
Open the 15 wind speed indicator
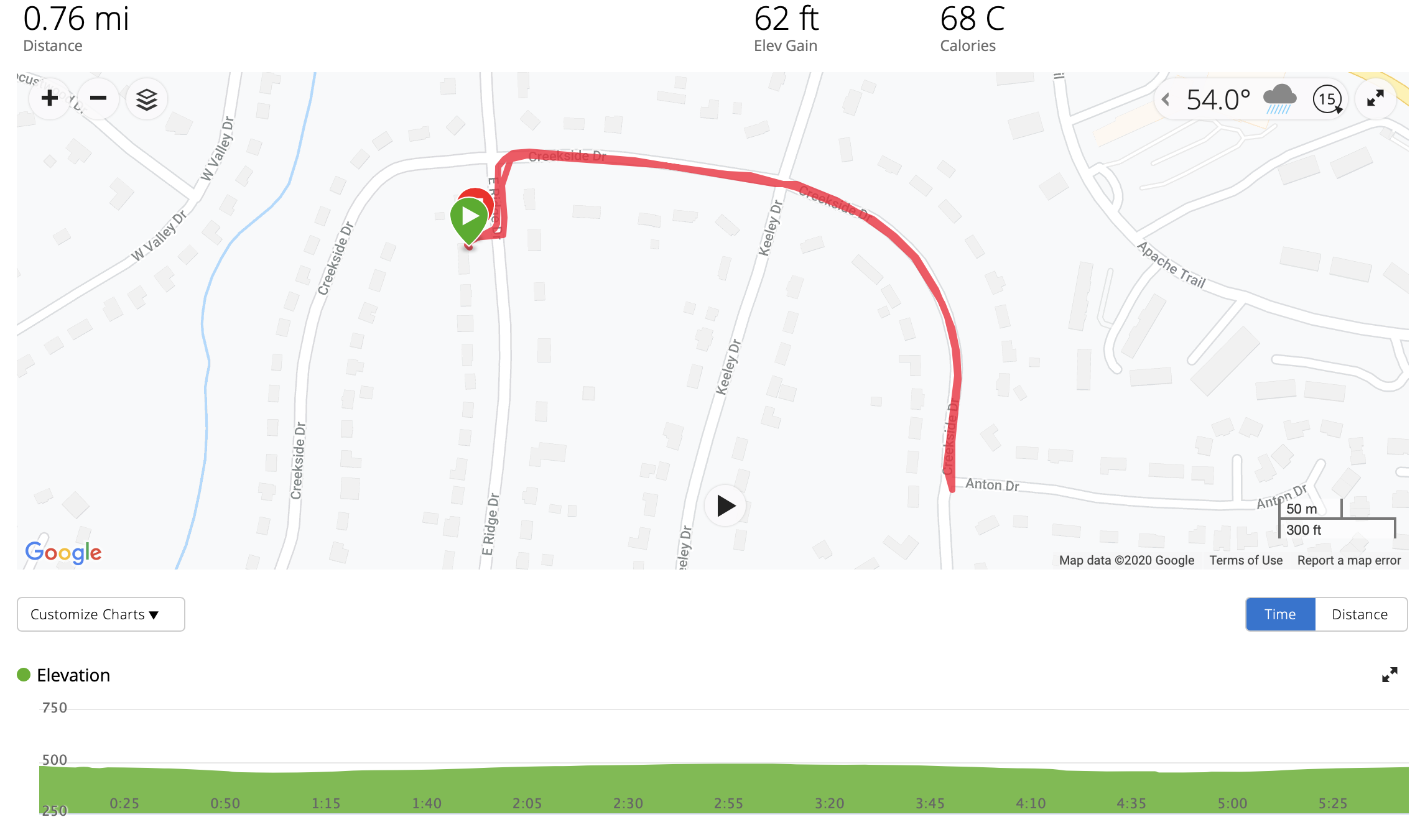click(x=1327, y=99)
